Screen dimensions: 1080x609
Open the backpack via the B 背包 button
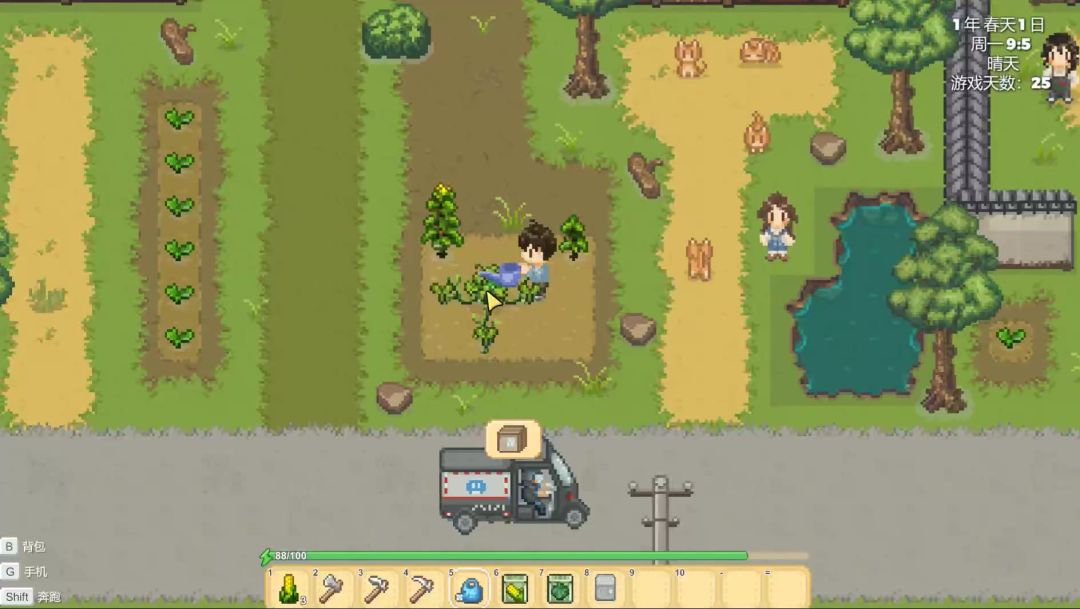click(23, 547)
